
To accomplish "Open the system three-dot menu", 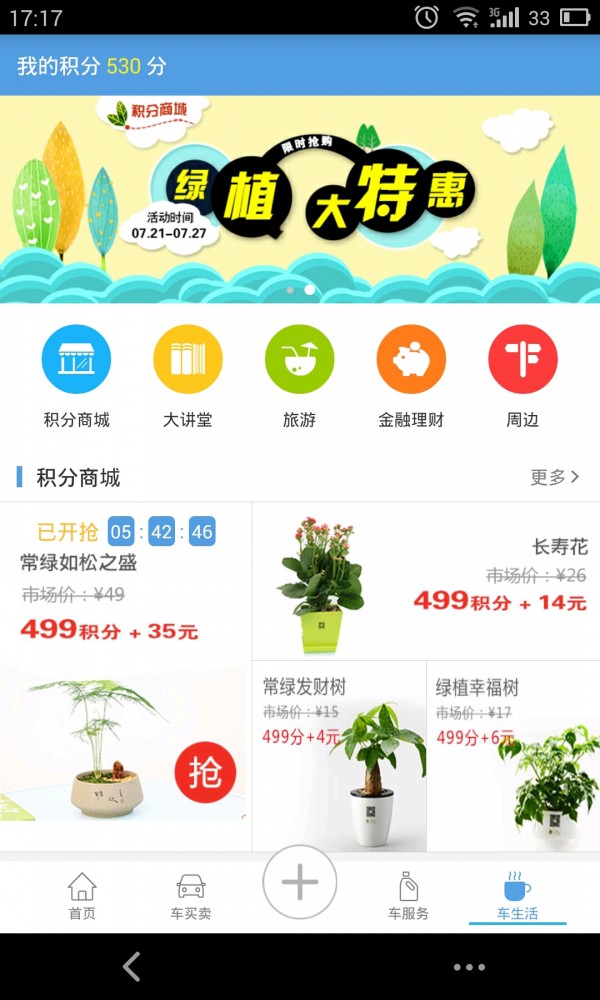I will click(x=468, y=967).
